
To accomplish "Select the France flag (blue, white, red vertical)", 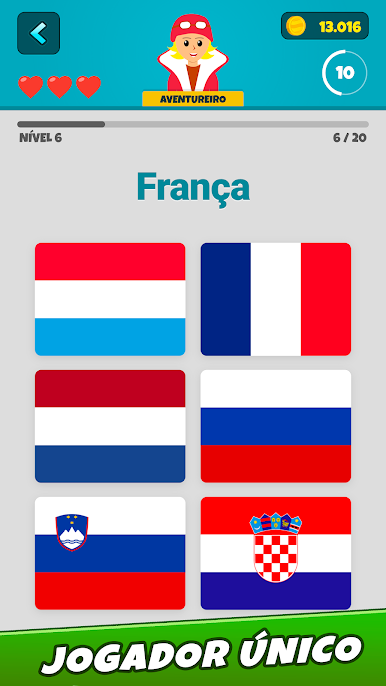I will (276, 299).
